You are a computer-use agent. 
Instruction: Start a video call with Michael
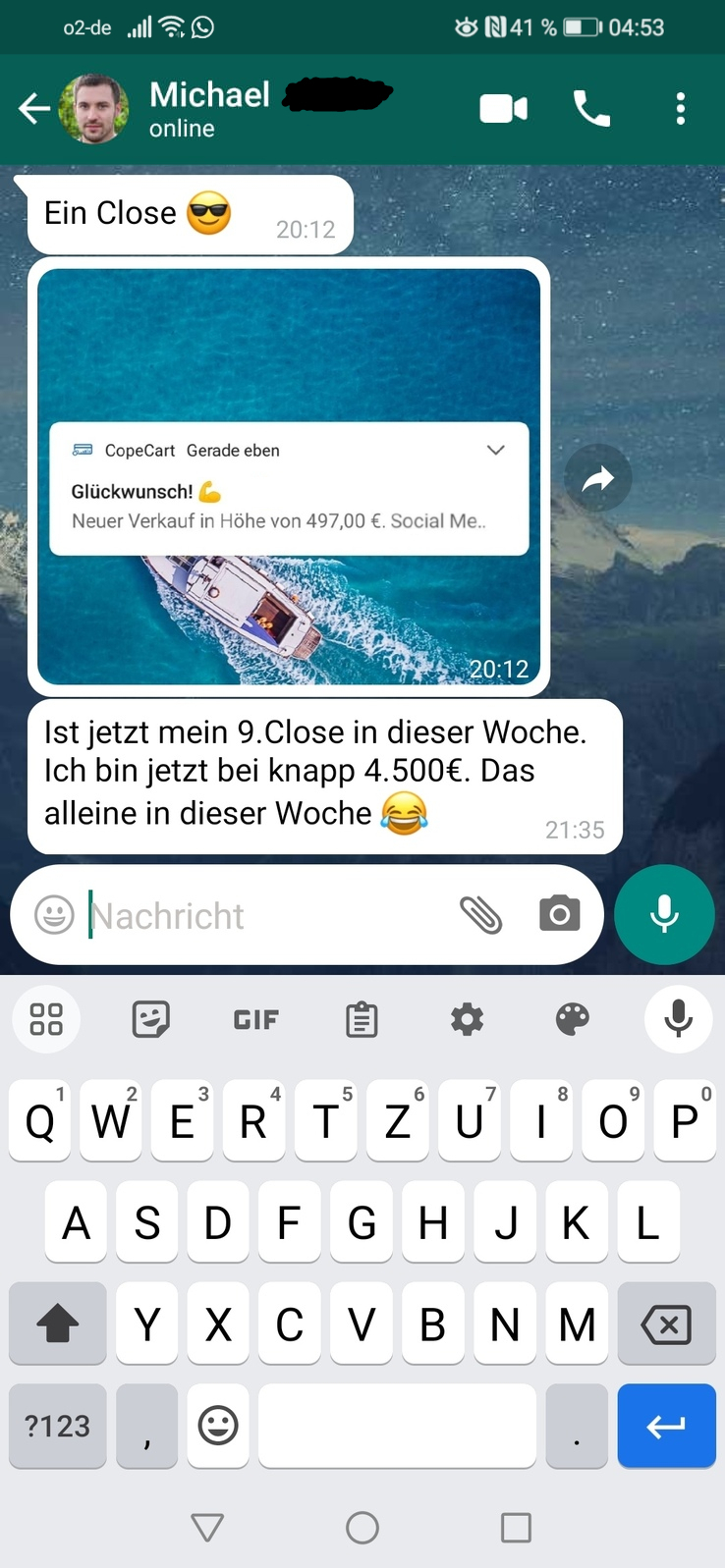[503, 109]
